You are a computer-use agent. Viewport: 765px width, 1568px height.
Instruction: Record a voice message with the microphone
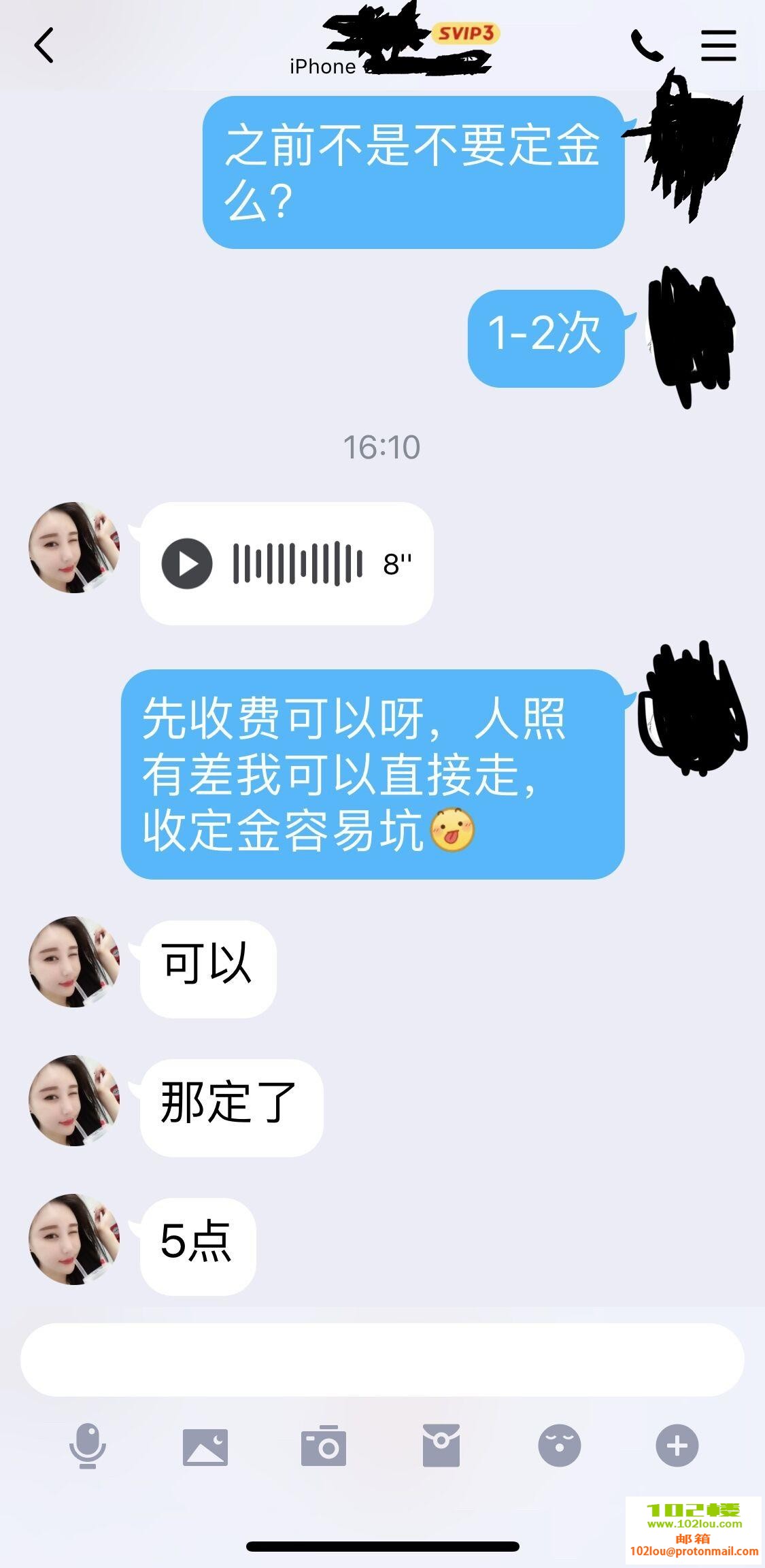[87, 1446]
